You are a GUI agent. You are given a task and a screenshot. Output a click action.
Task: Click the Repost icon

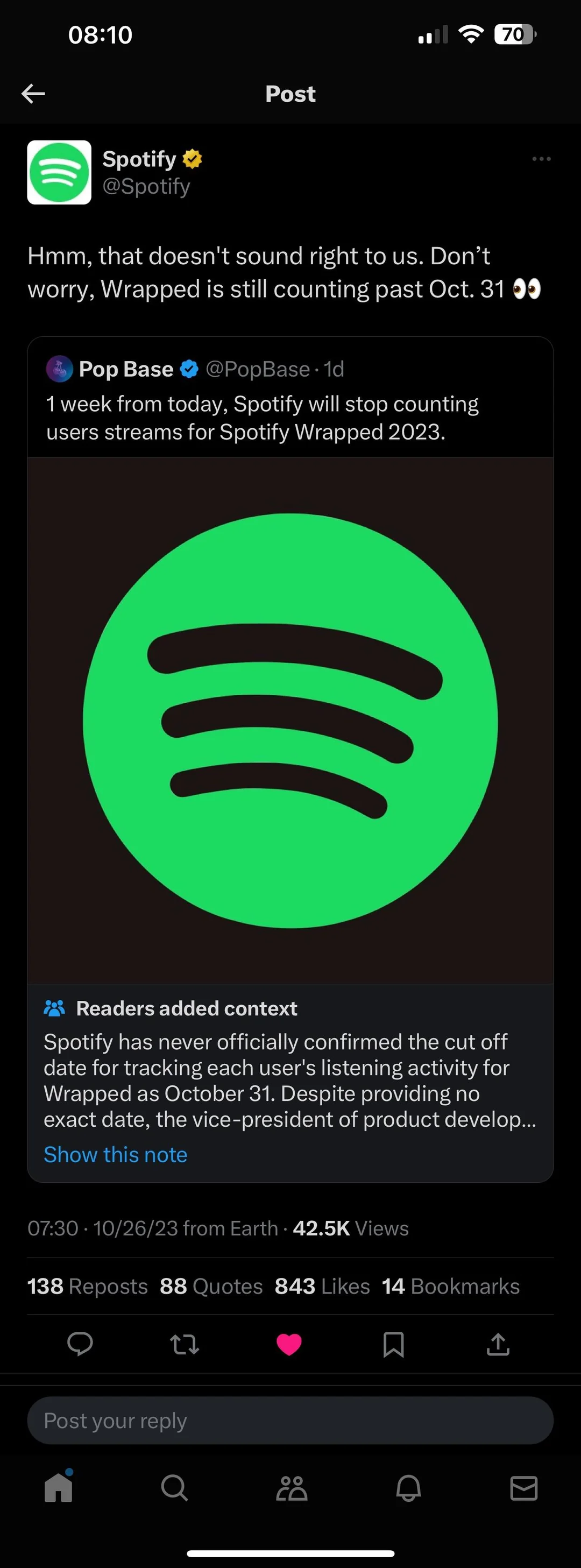click(185, 1345)
